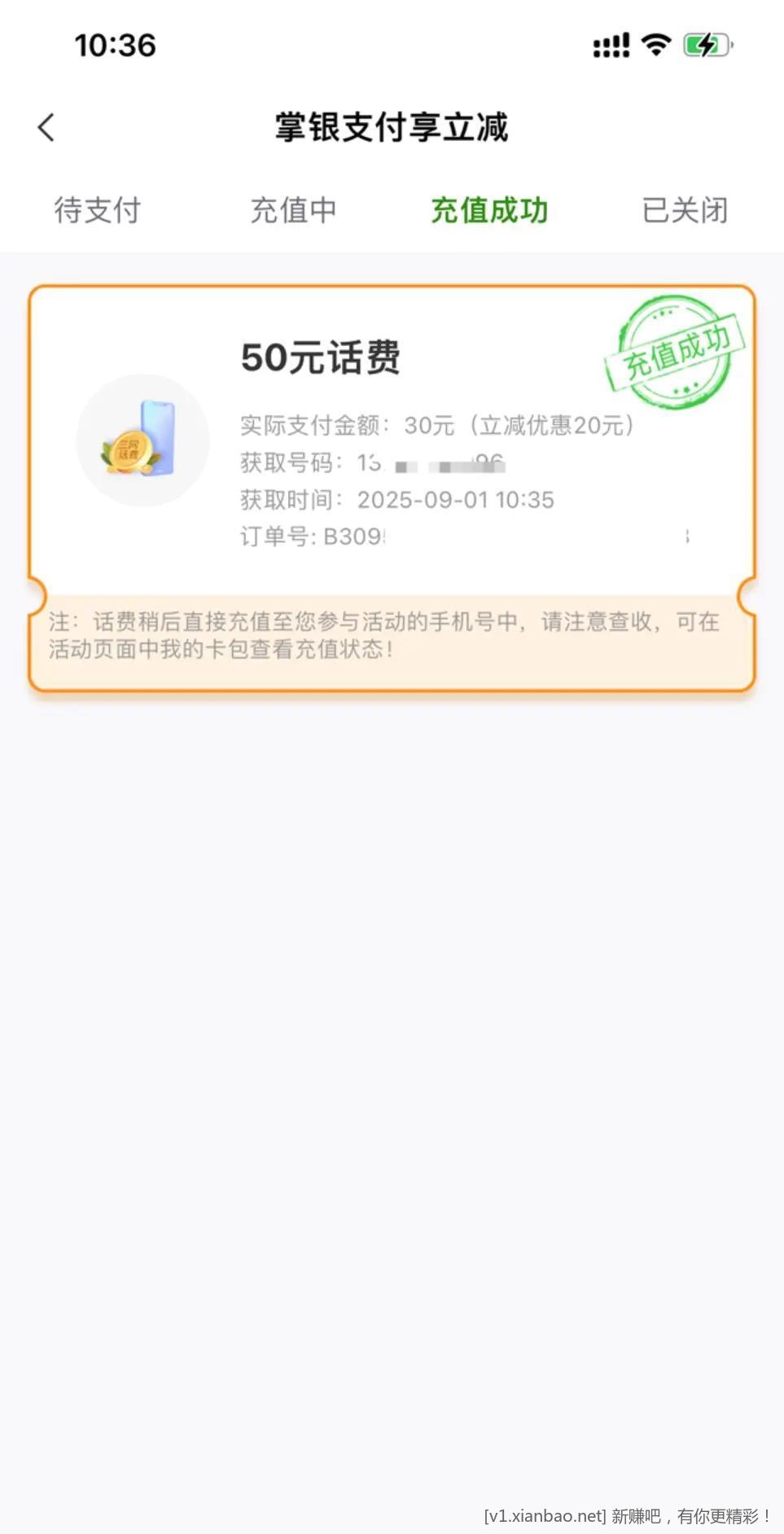This screenshot has width=784, height=1534.
Task: Tap the 50元话费 order title
Action: (321, 357)
